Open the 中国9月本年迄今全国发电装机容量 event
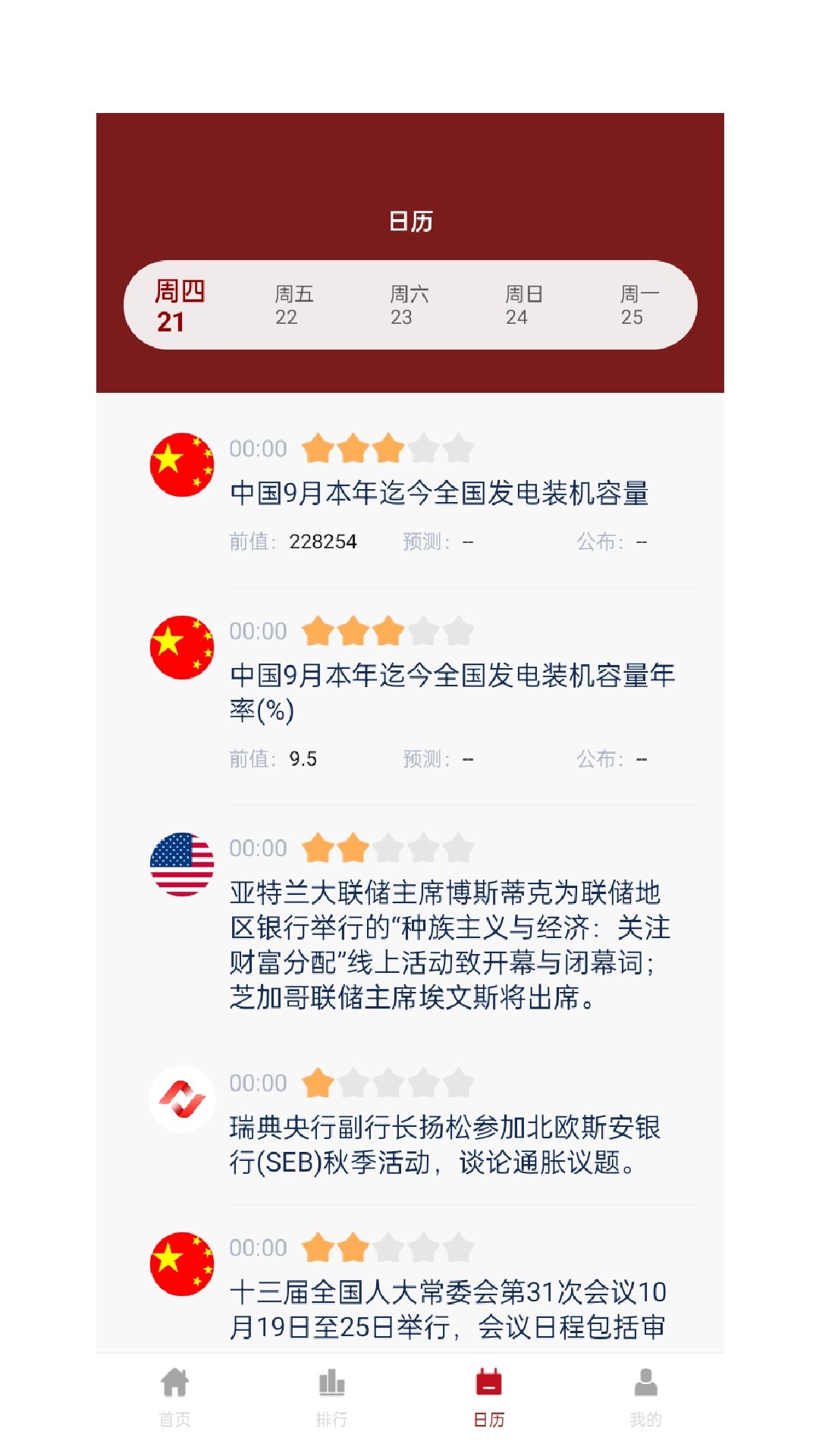 (x=438, y=494)
